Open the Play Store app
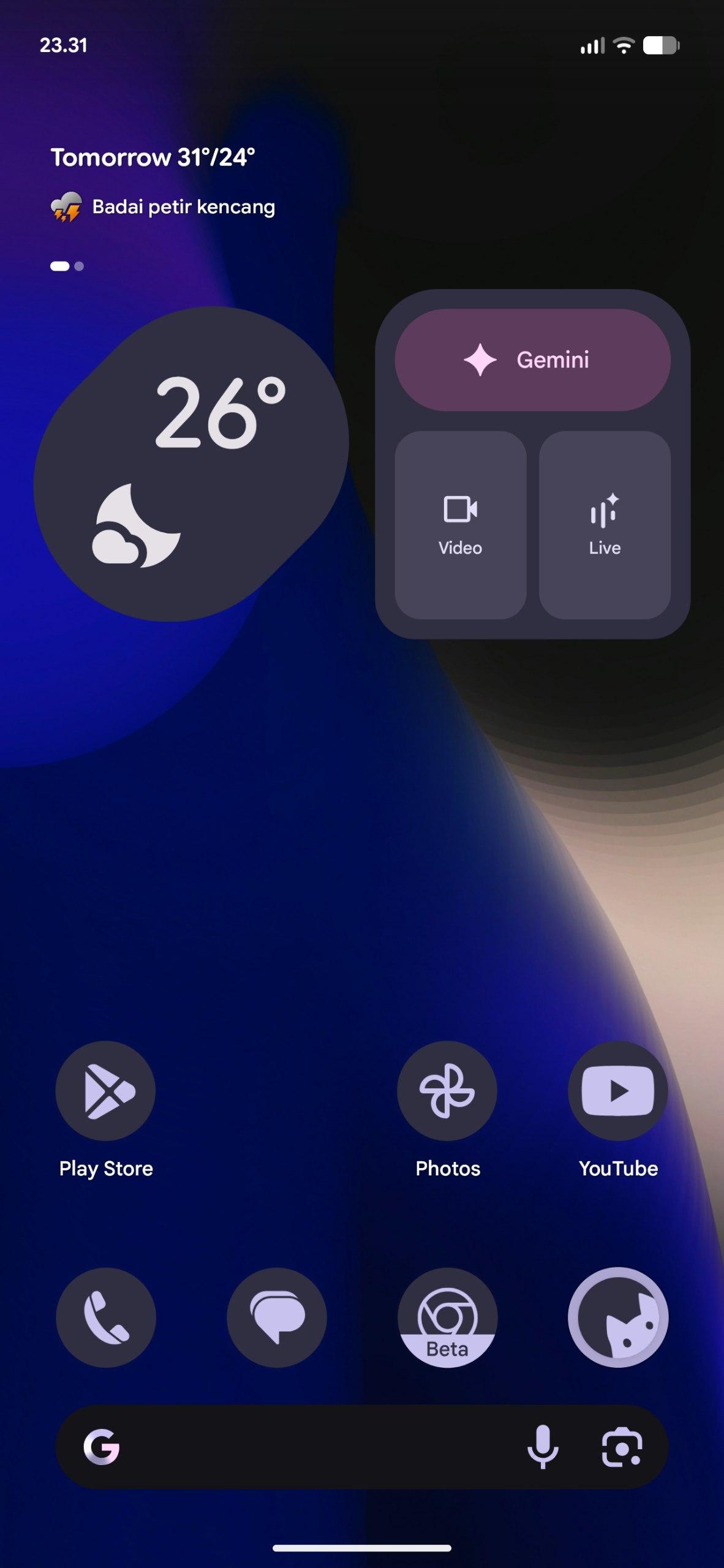Image resolution: width=724 pixels, height=1568 pixels. pyautogui.click(x=105, y=1091)
